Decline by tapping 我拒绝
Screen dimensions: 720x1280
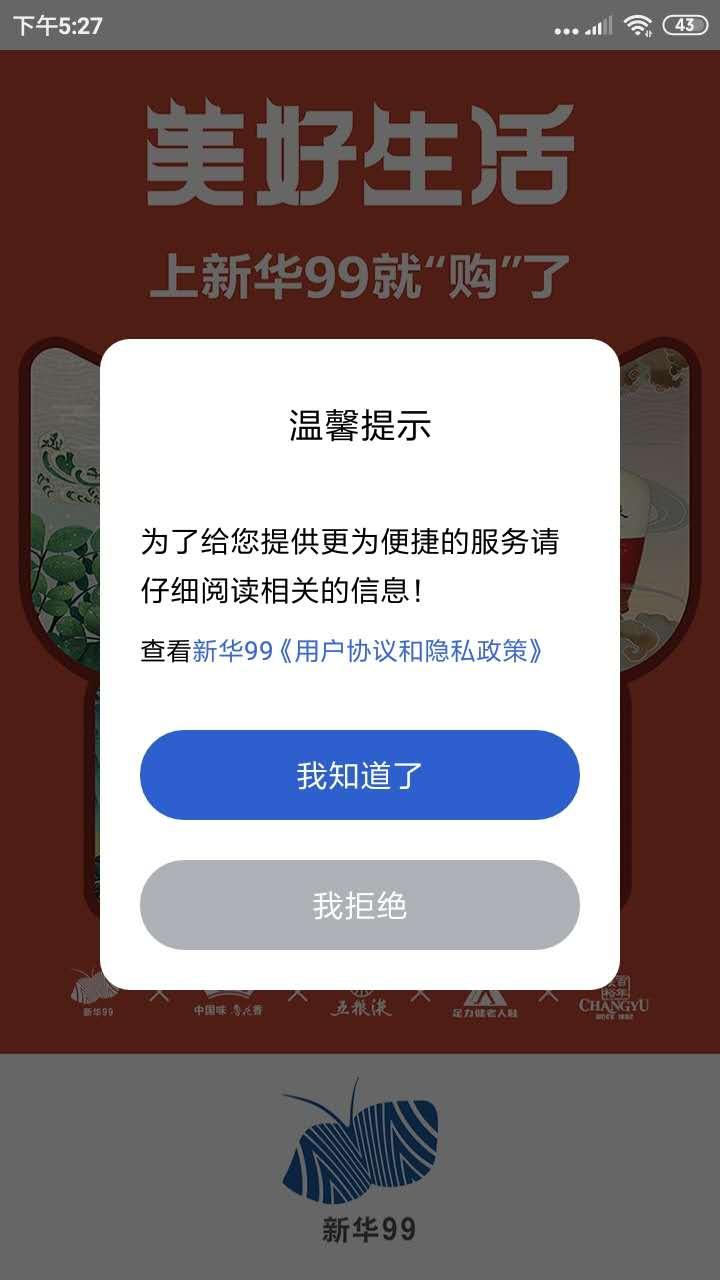pyautogui.click(x=360, y=905)
